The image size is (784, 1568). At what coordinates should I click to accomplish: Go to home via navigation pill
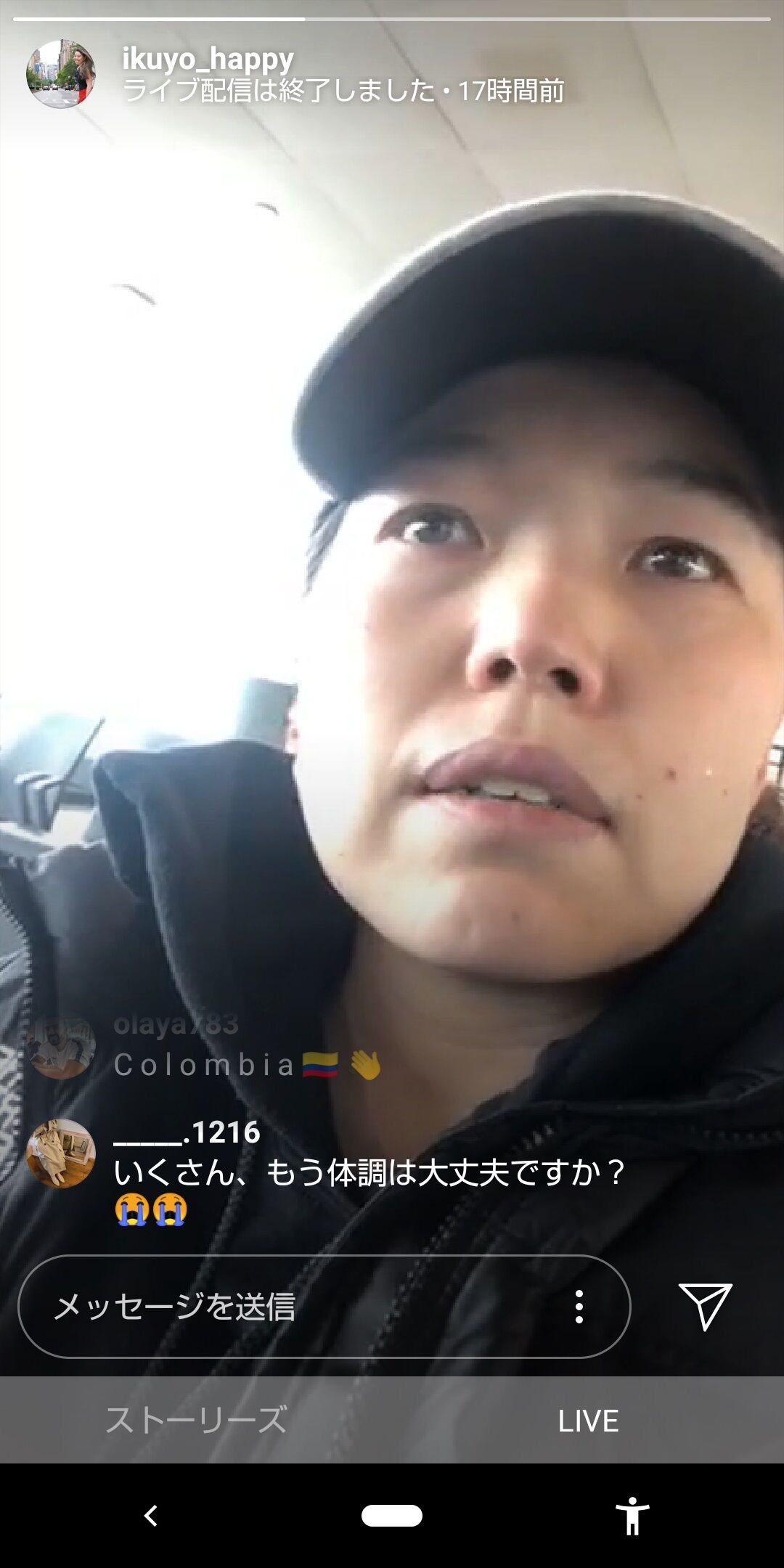[392, 1516]
